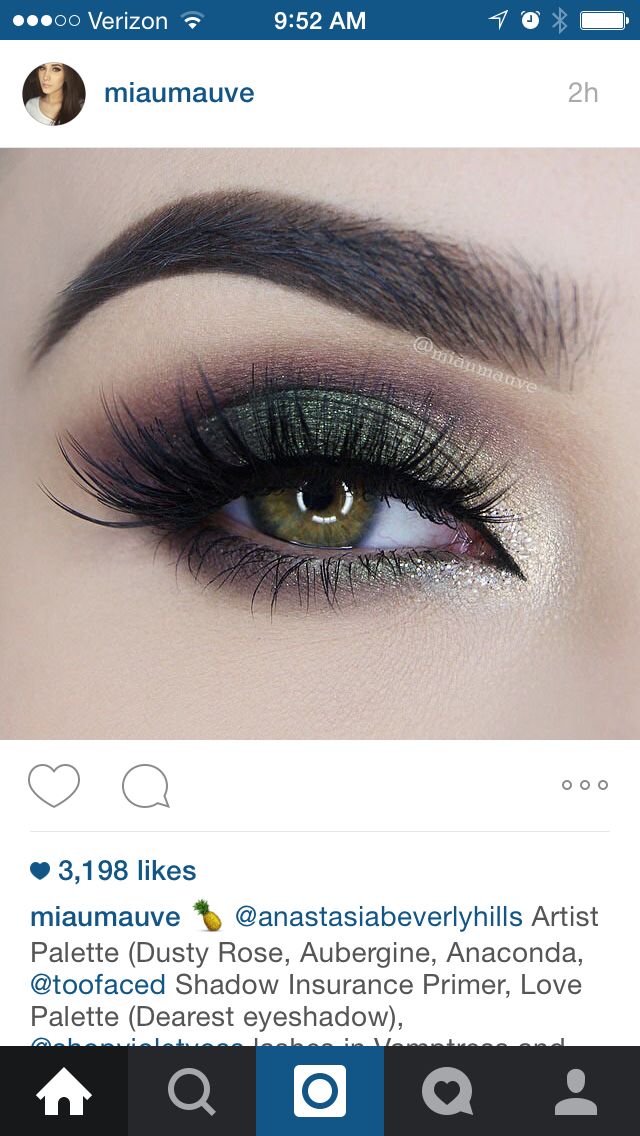Like the post with the heart icon
The image size is (640, 1136).
(x=54, y=785)
